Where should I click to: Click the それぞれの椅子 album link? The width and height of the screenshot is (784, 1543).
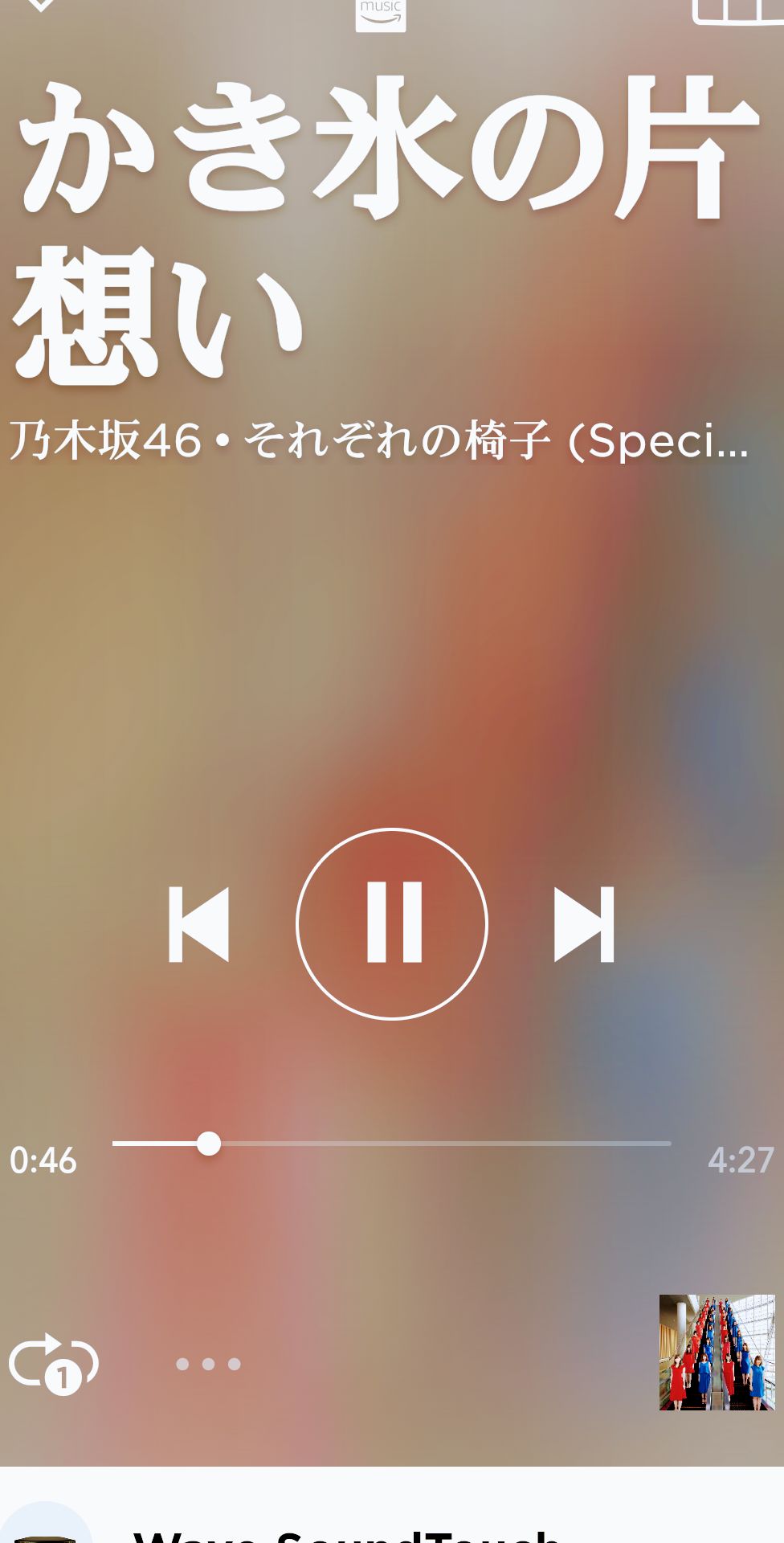378,440
